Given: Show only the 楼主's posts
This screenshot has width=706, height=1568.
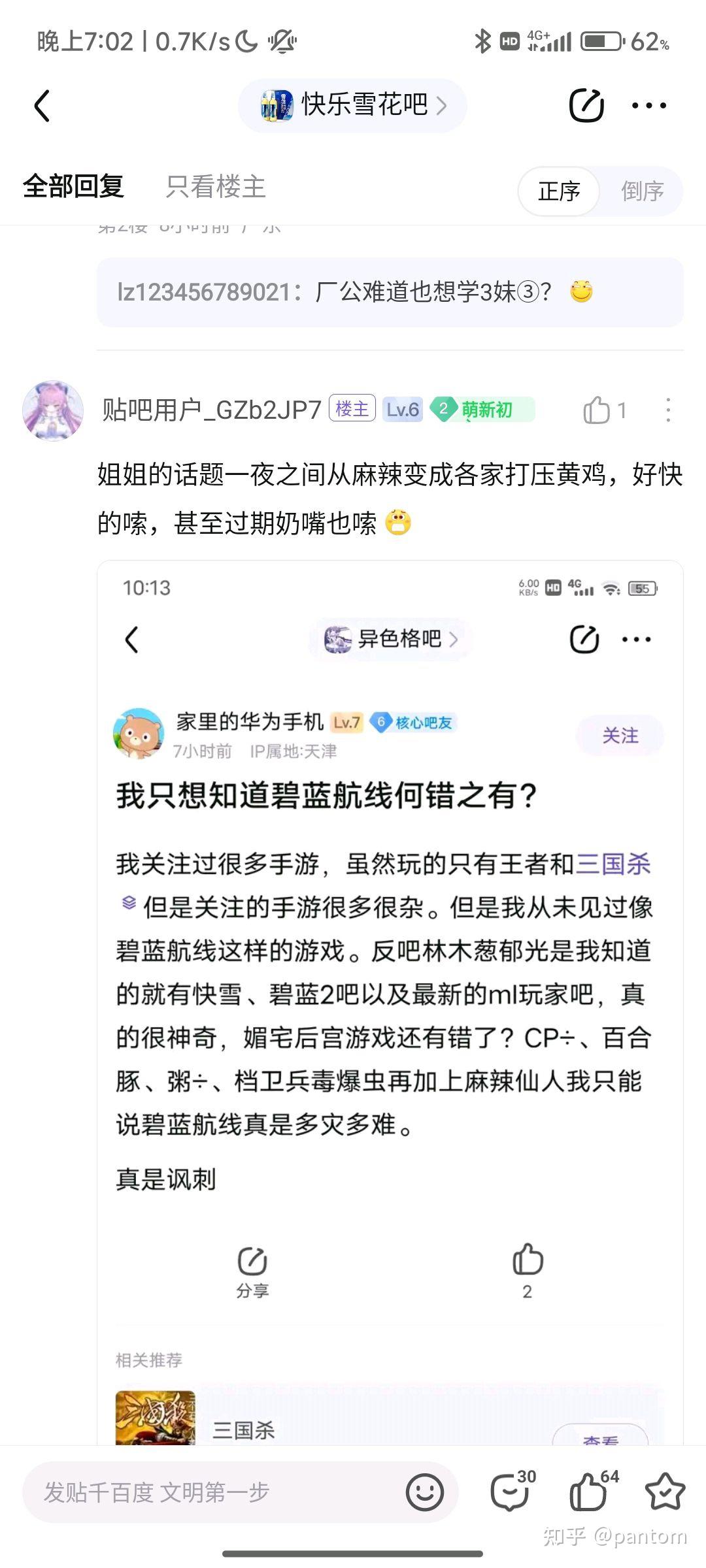Looking at the screenshot, I should click(215, 187).
